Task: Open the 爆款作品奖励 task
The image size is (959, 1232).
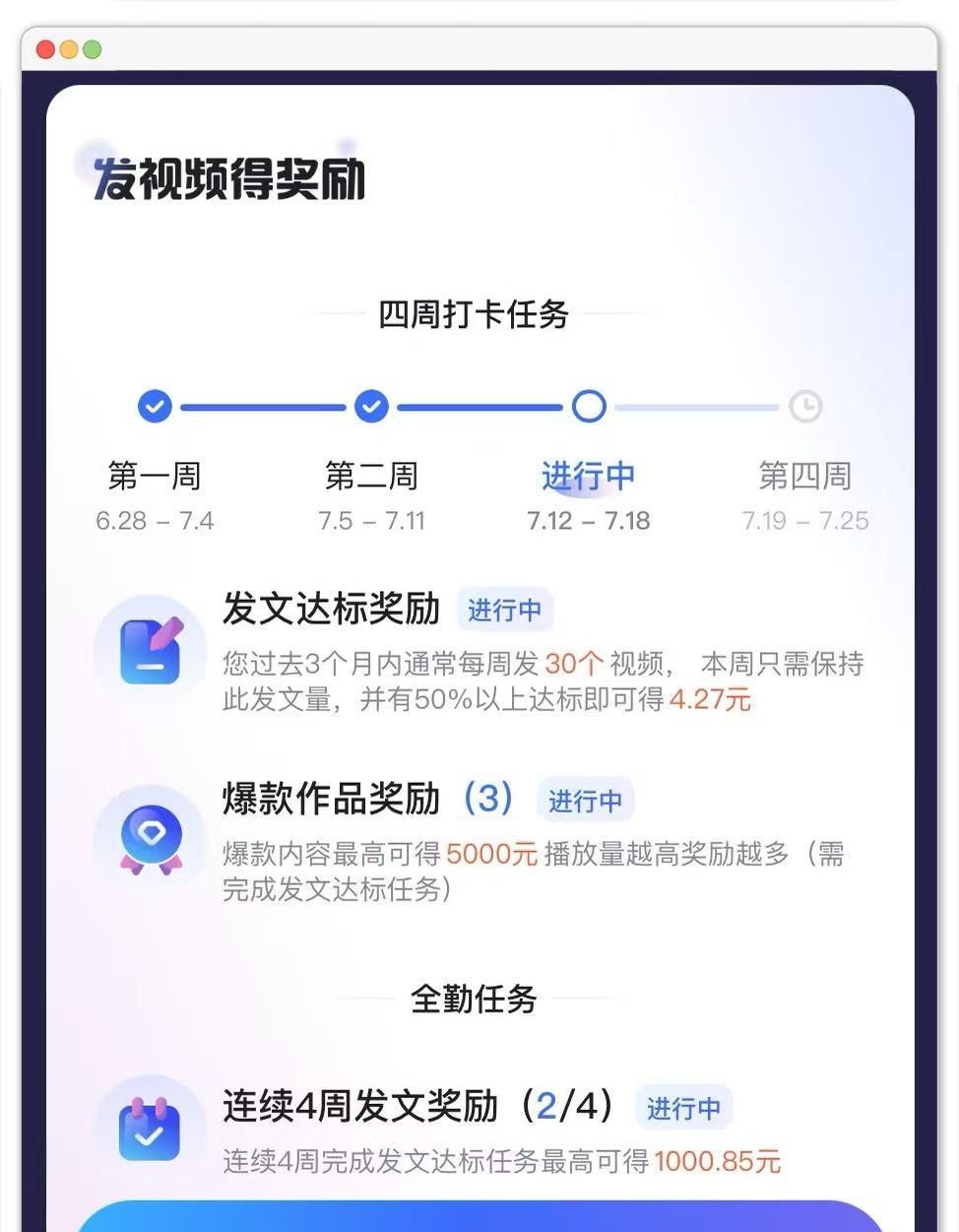Action: tap(331, 799)
